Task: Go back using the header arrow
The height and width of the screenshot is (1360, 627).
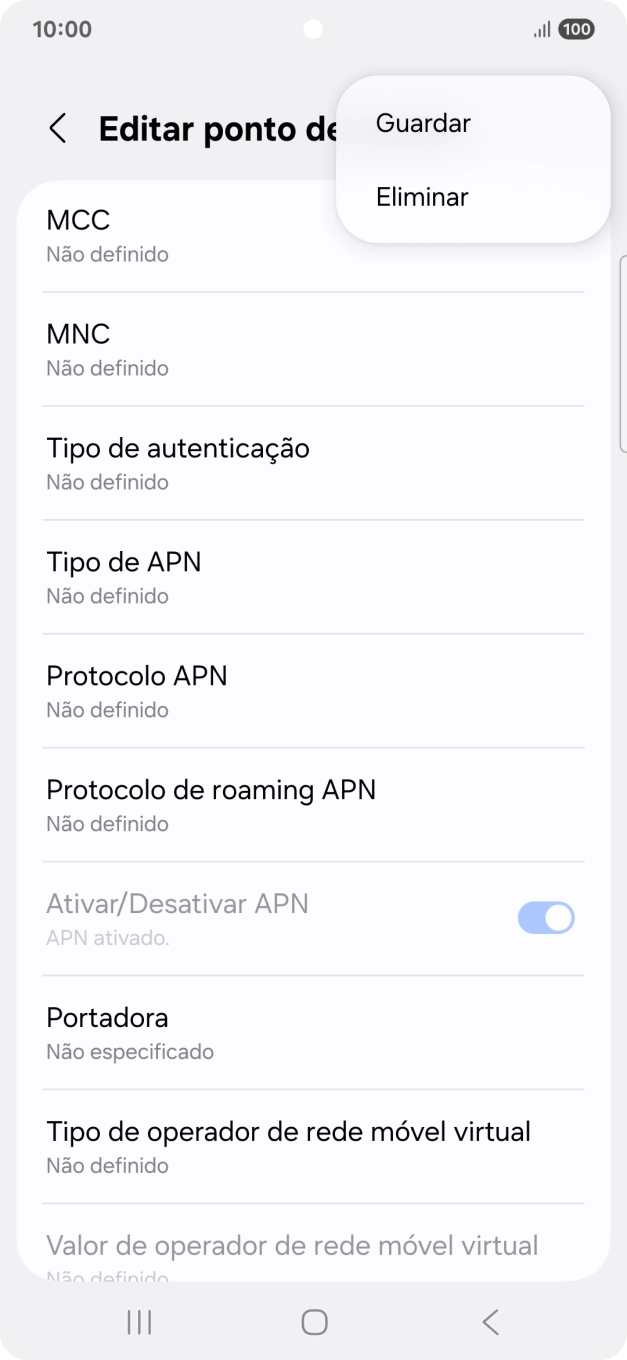Action: pyautogui.click(x=58, y=129)
